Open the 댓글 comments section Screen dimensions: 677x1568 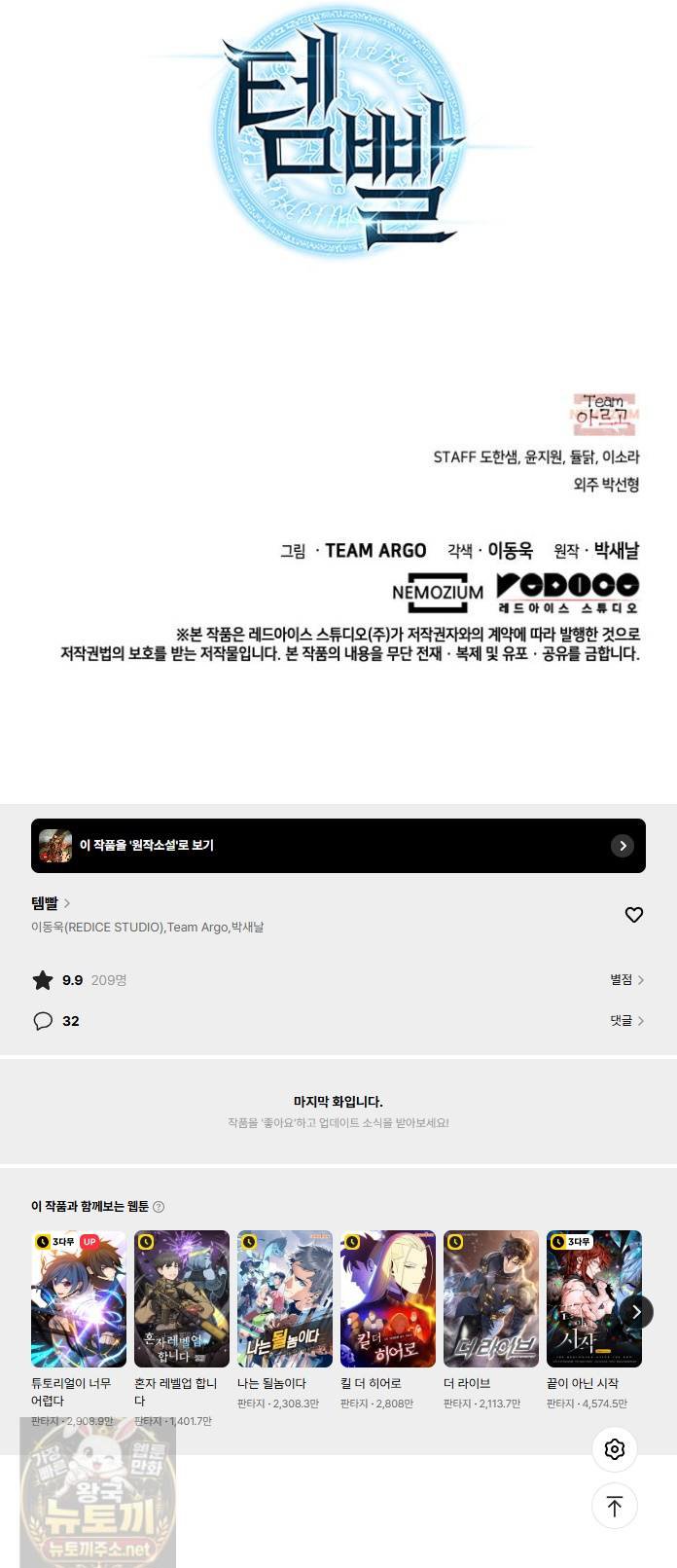click(627, 1021)
